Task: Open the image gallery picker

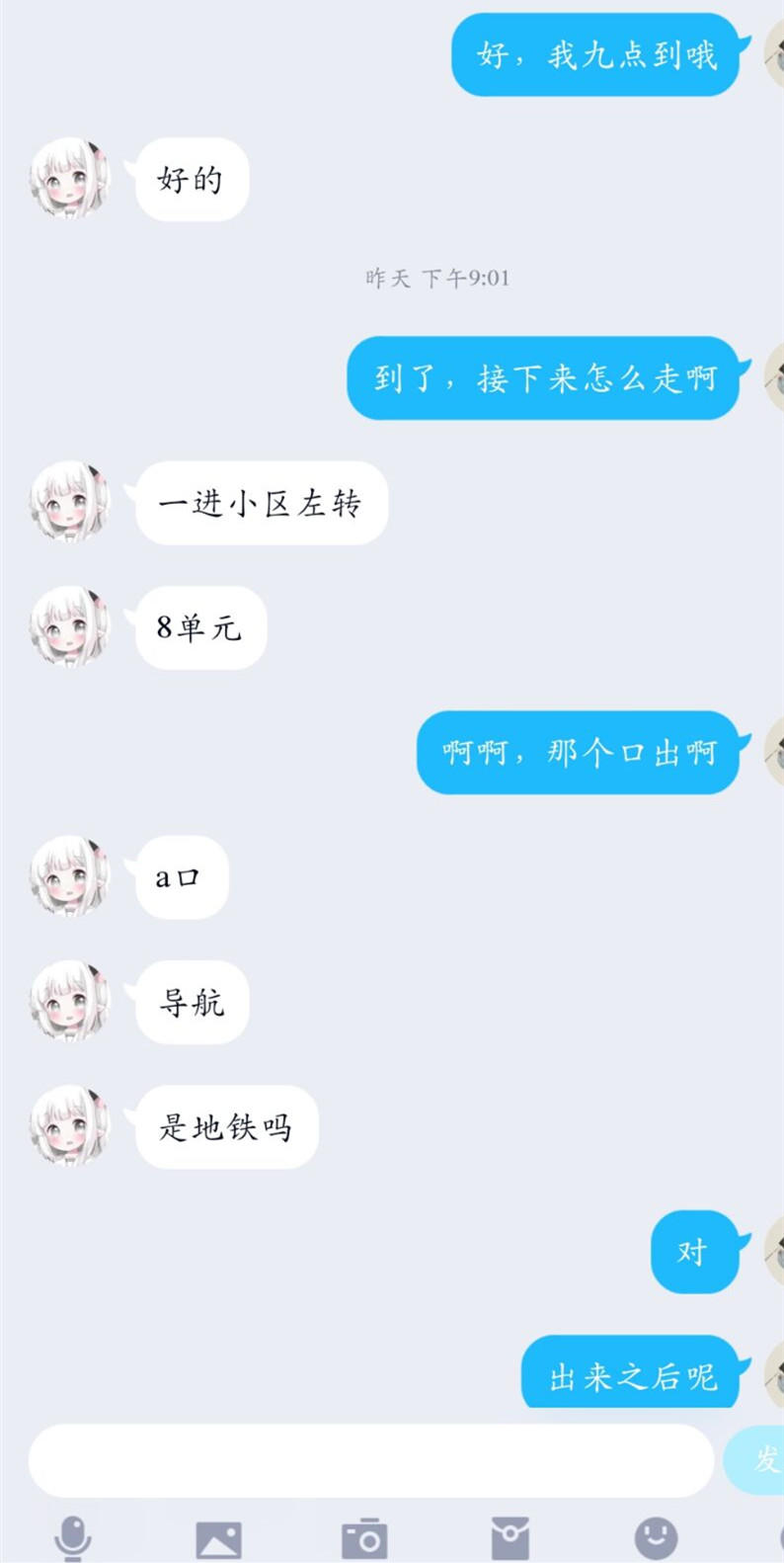Action: (218, 1538)
